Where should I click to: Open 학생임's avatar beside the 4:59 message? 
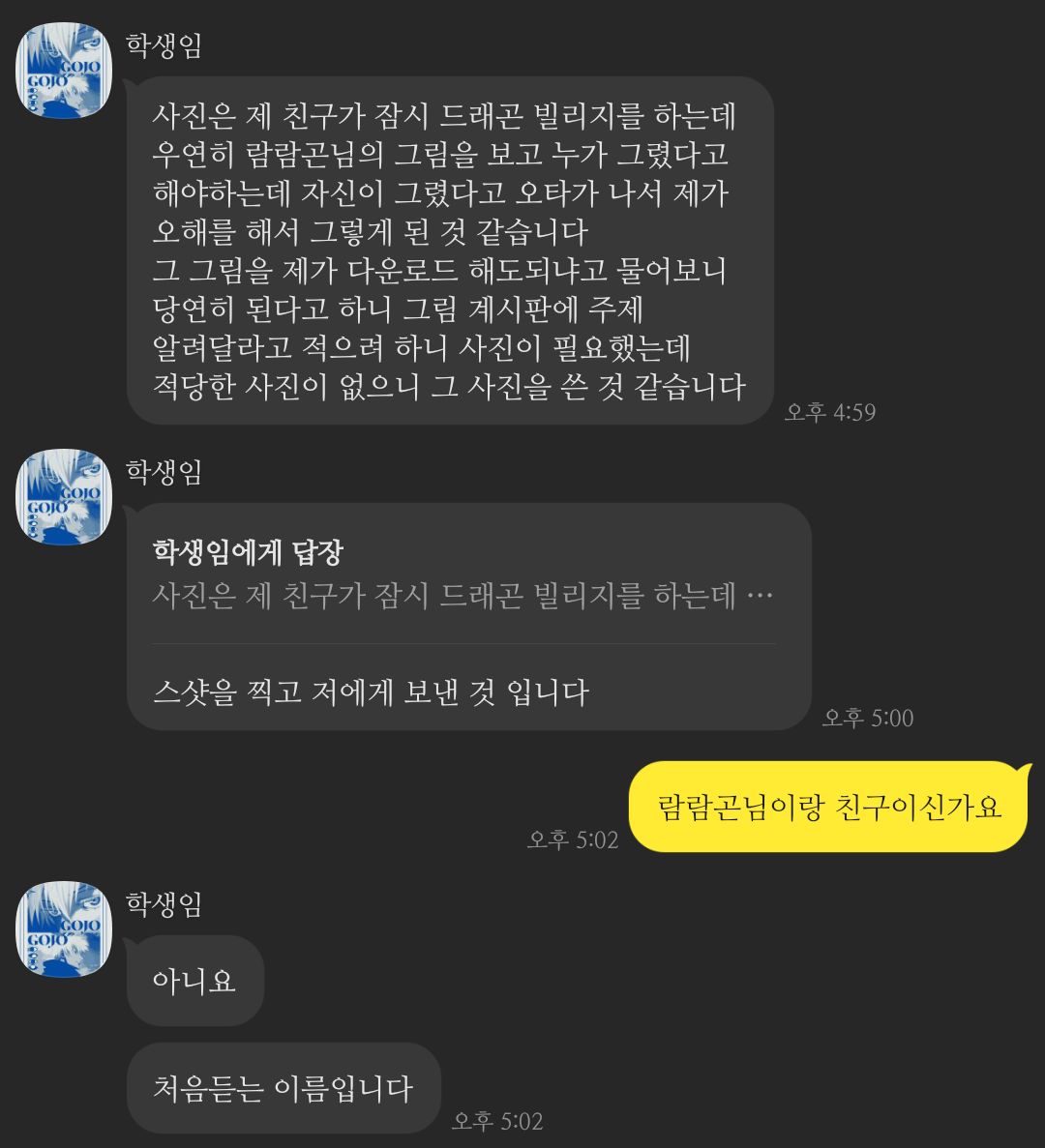(x=64, y=71)
